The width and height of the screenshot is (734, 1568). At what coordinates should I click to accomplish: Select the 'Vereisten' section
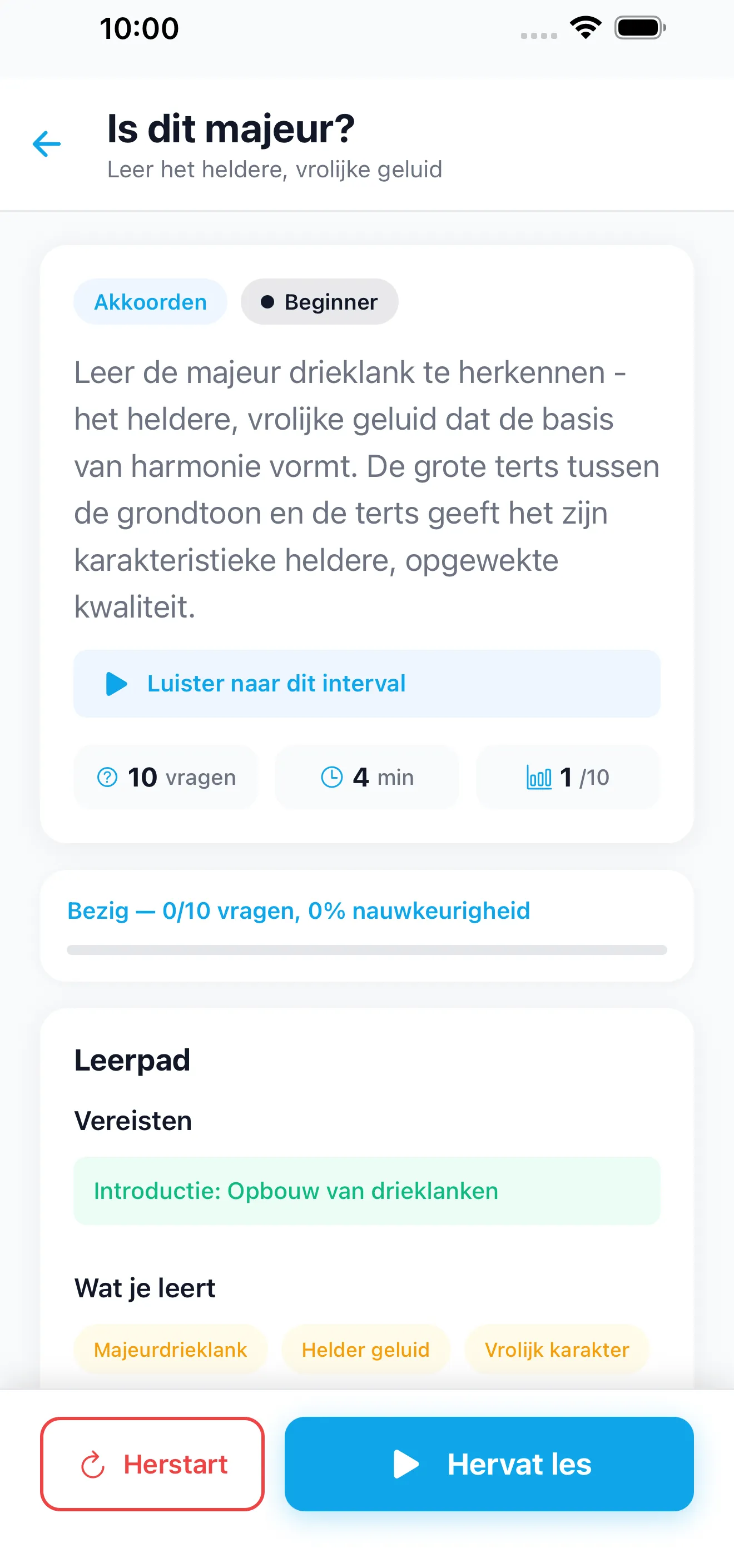pos(133,1120)
